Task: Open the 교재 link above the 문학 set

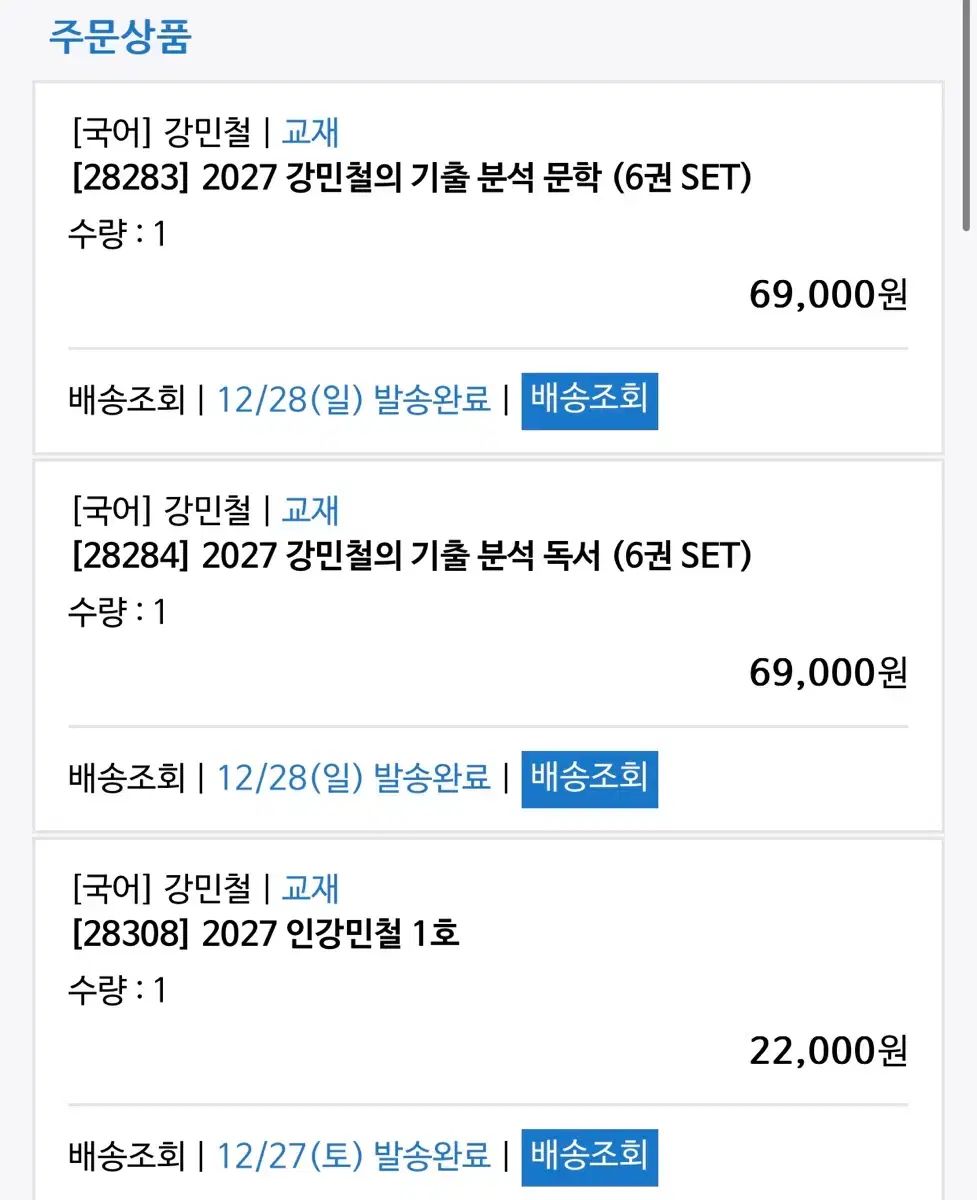Action: click(310, 132)
